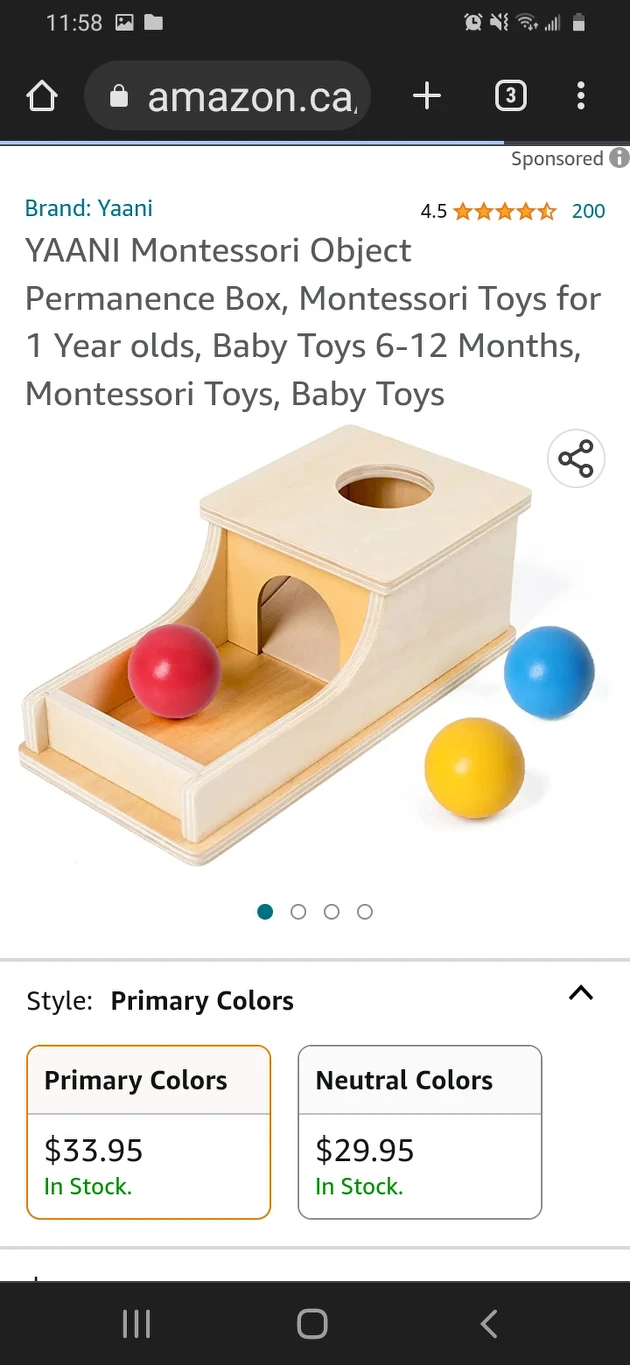Collapse the Style options section

coord(581,993)
